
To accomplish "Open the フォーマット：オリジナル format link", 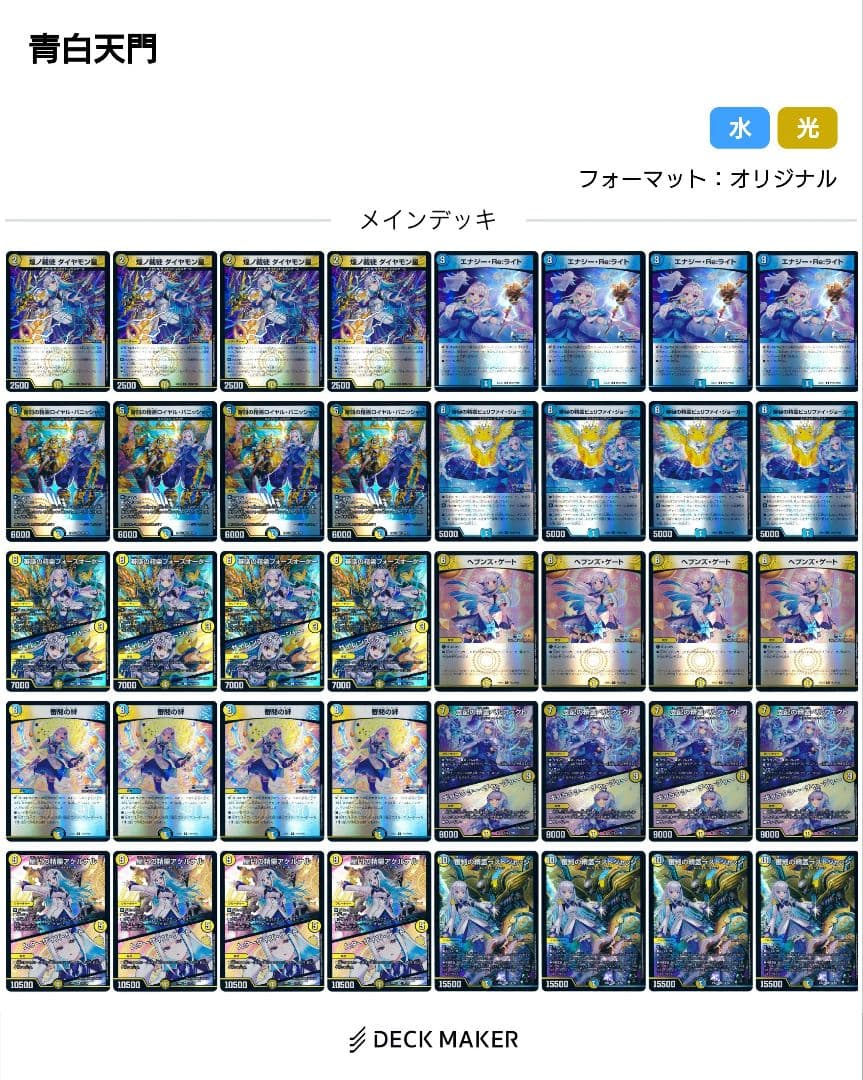I will coord(709,178).
